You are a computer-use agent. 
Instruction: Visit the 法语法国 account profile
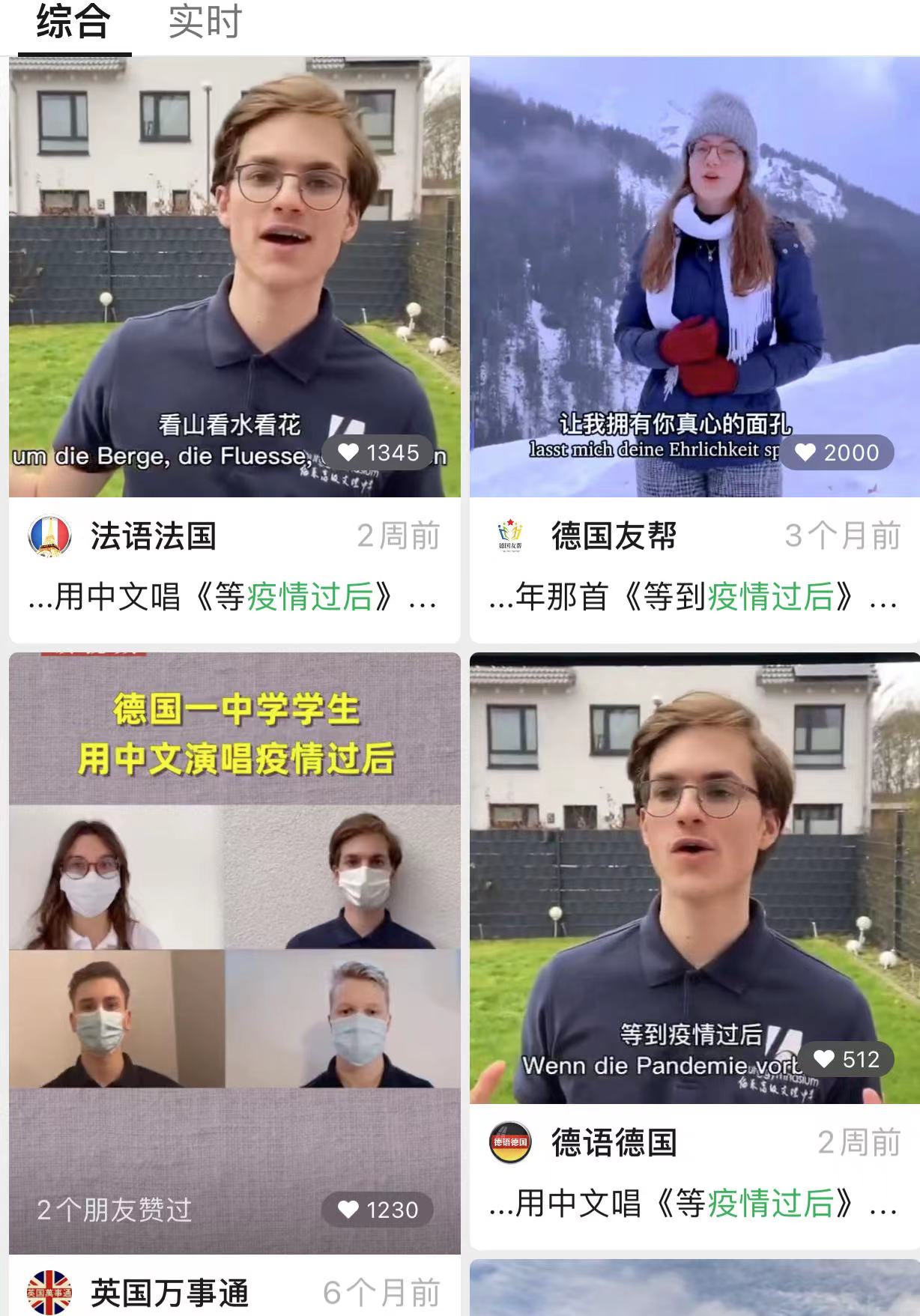click(x=50, y=536)
